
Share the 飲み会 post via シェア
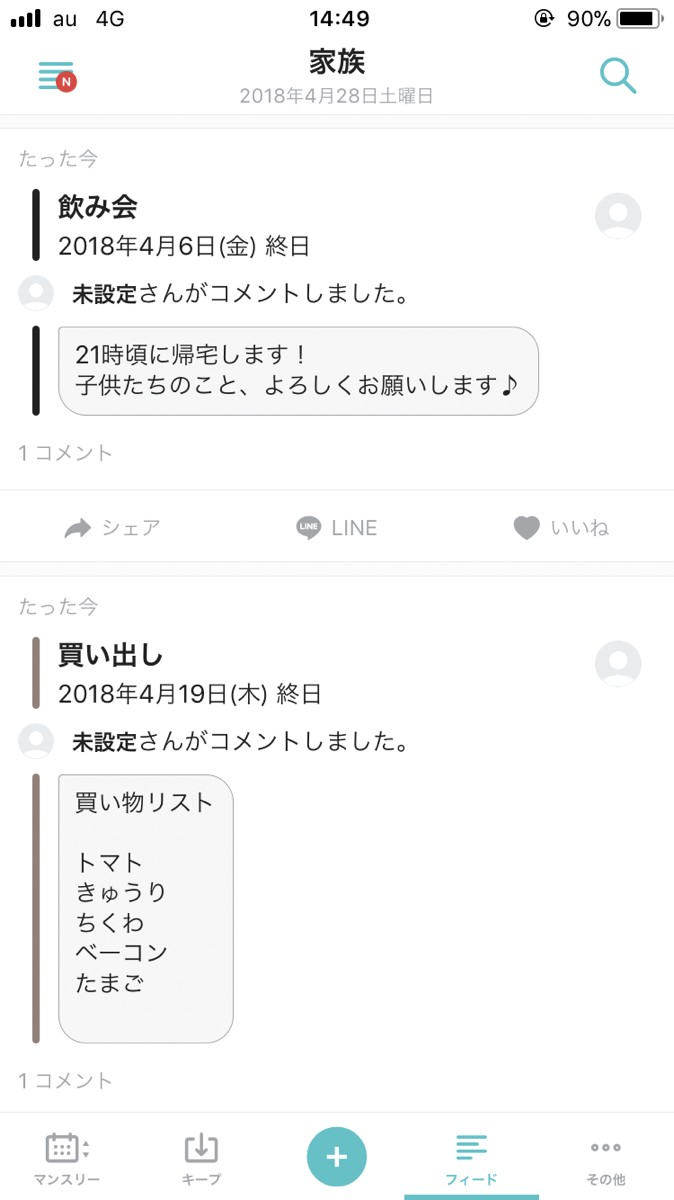112,527
